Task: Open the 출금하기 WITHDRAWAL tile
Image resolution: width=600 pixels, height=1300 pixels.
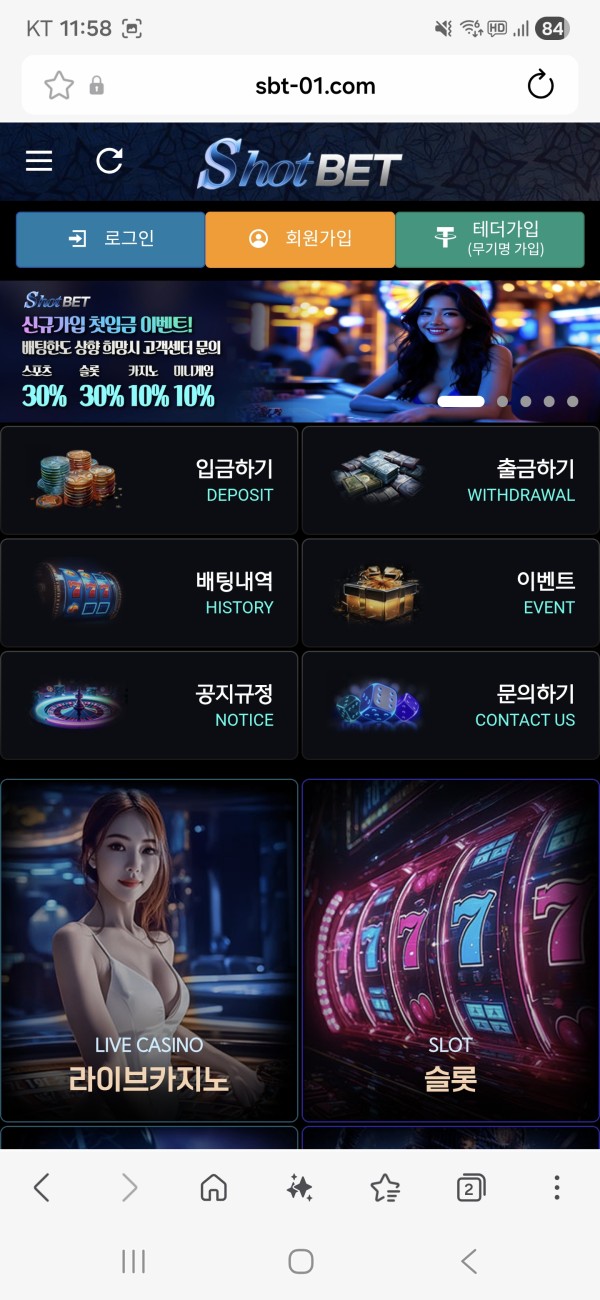Action: coord(450,480)
